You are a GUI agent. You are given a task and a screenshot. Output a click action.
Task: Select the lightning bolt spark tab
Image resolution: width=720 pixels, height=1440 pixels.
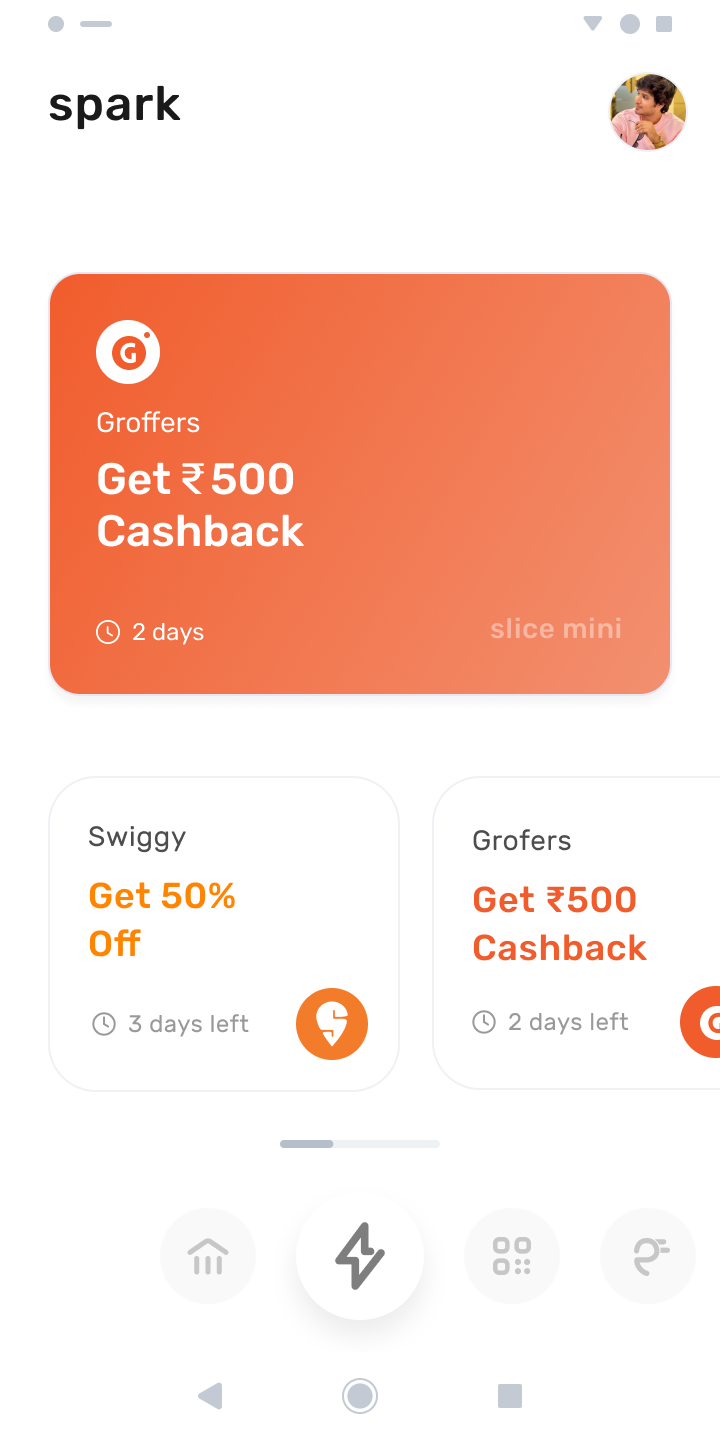click(360, 1256)
